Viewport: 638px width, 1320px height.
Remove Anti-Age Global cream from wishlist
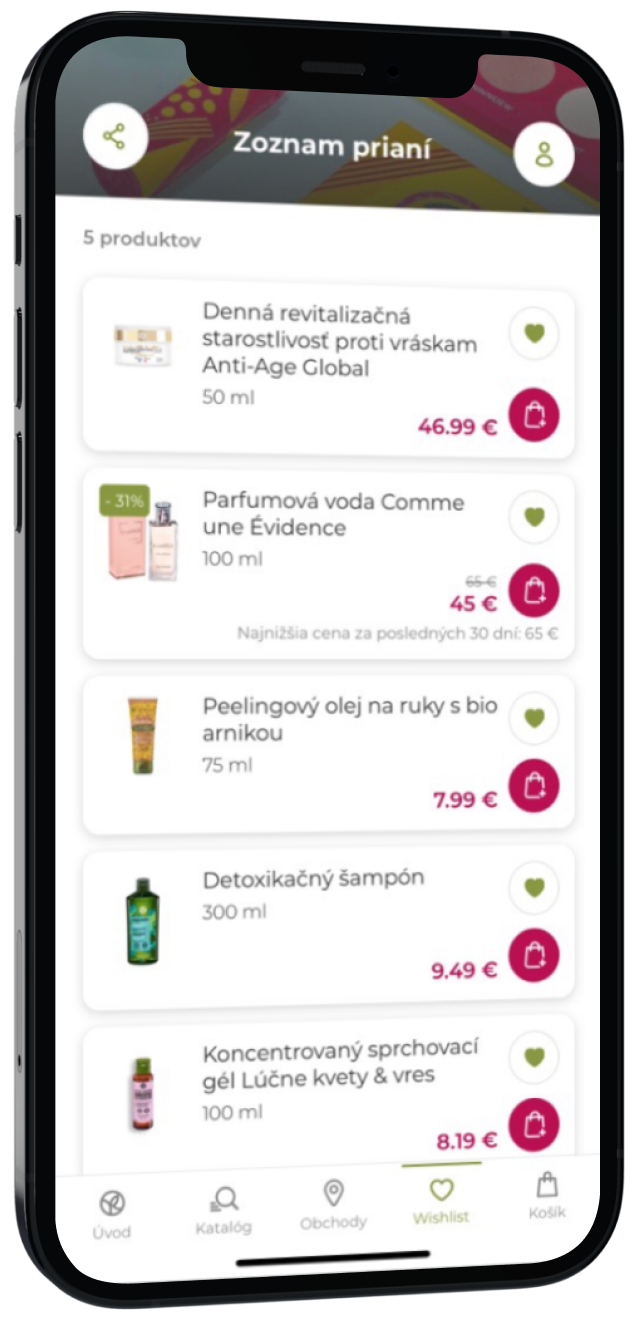pos(534,334)
